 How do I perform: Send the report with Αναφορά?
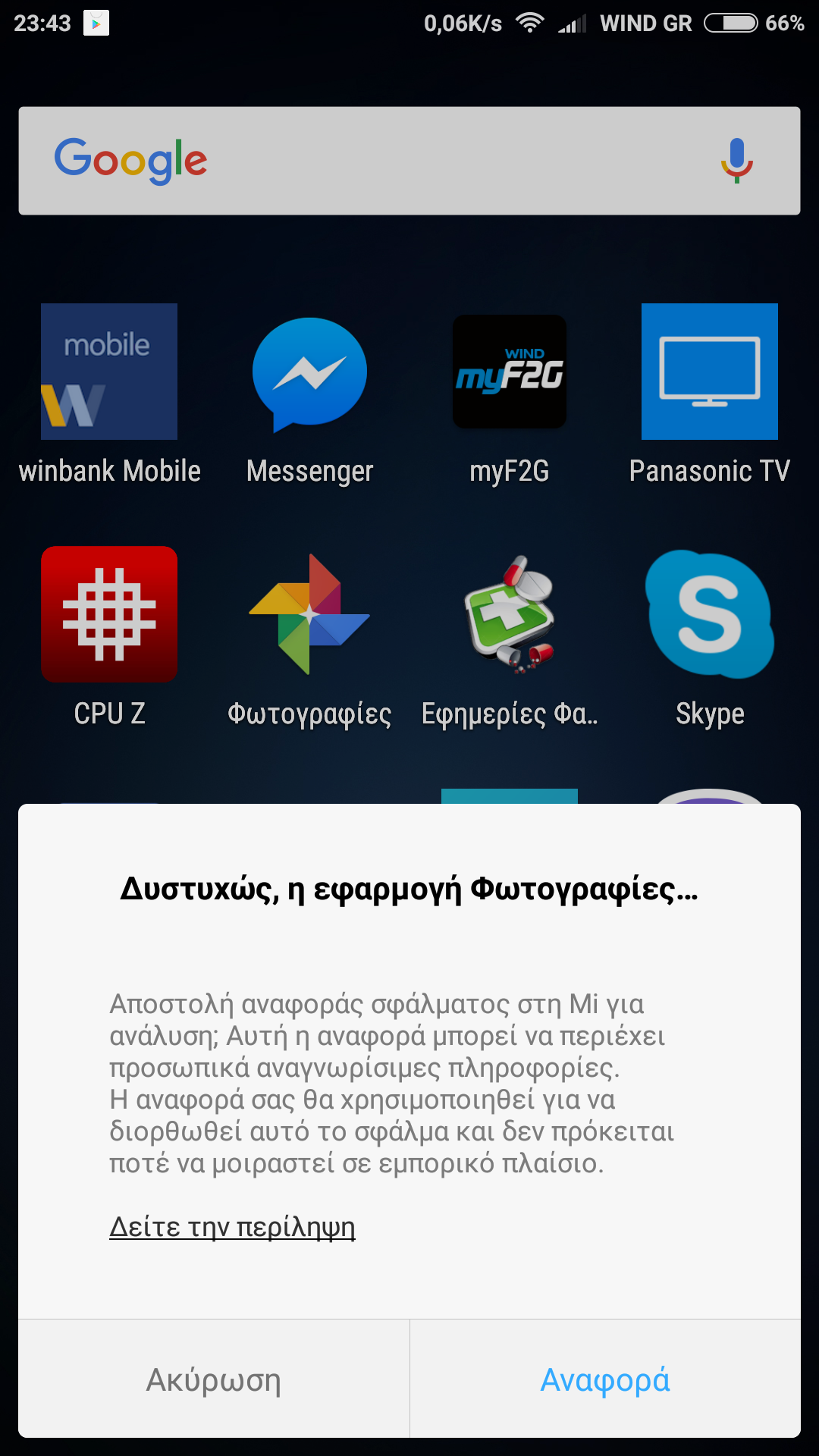(604, 1379)
